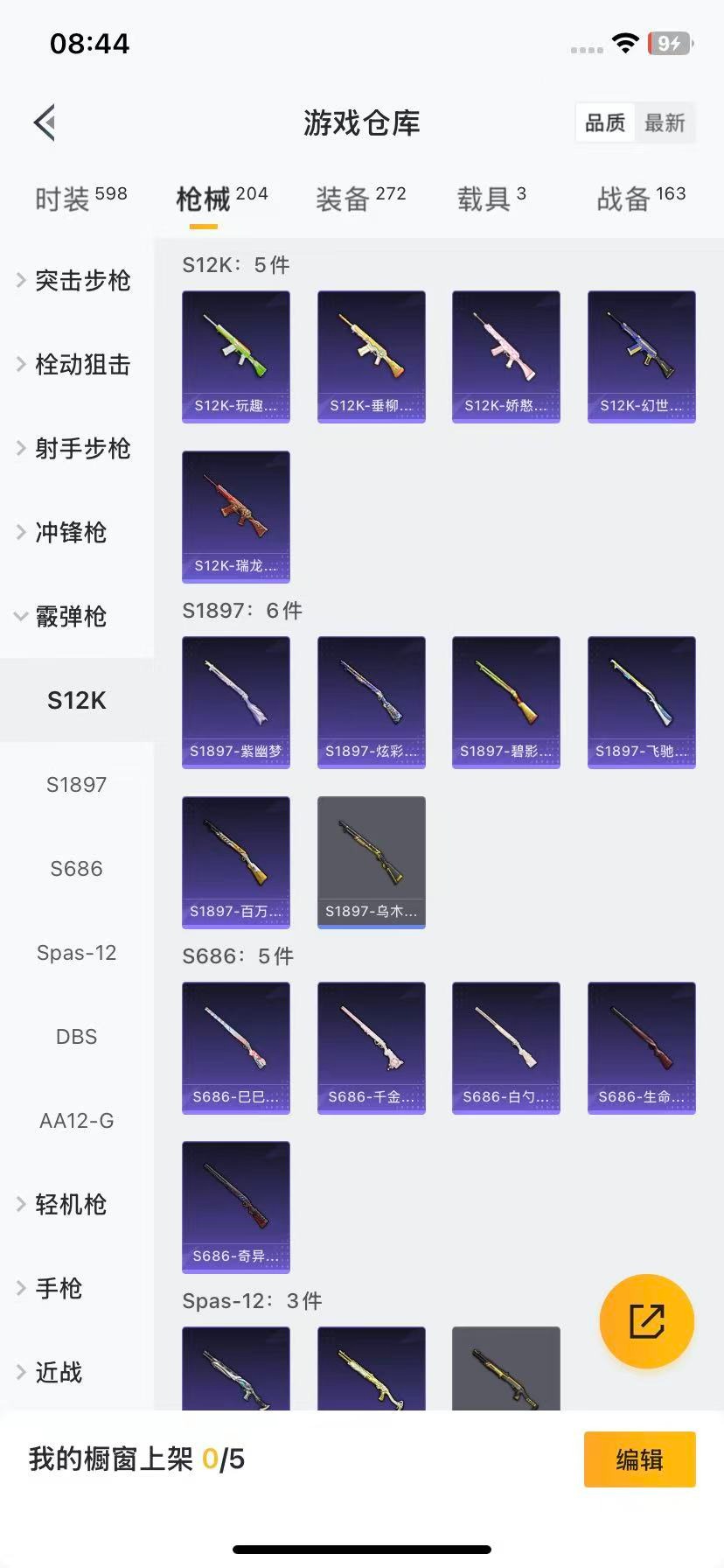Open the 战备 tab
Viewport: 724px width, 1568px height.
coord(640,198)
